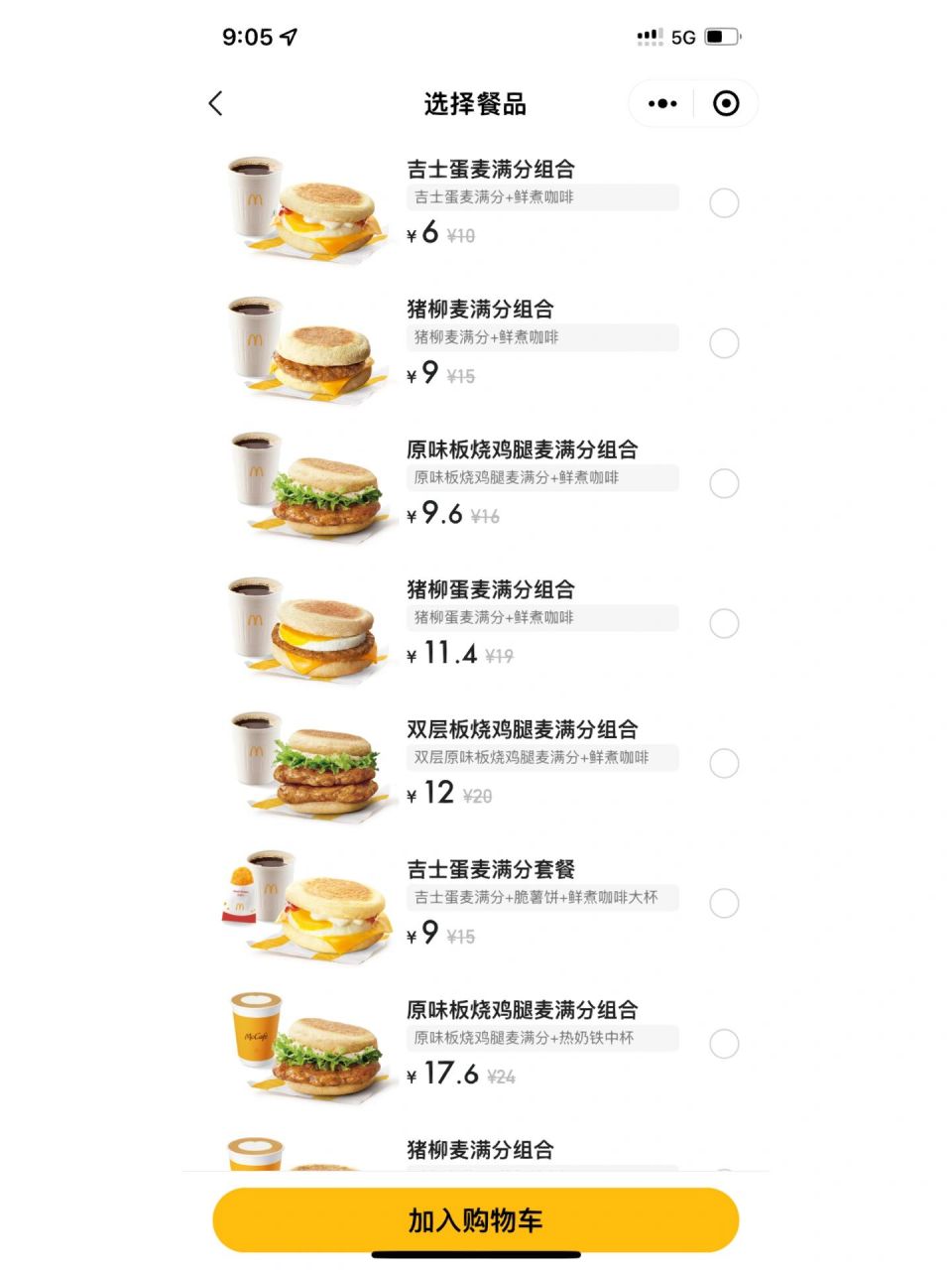The image size is (952, 1270).
Task: Close the mini program via the circle icon
Action: 726,103
